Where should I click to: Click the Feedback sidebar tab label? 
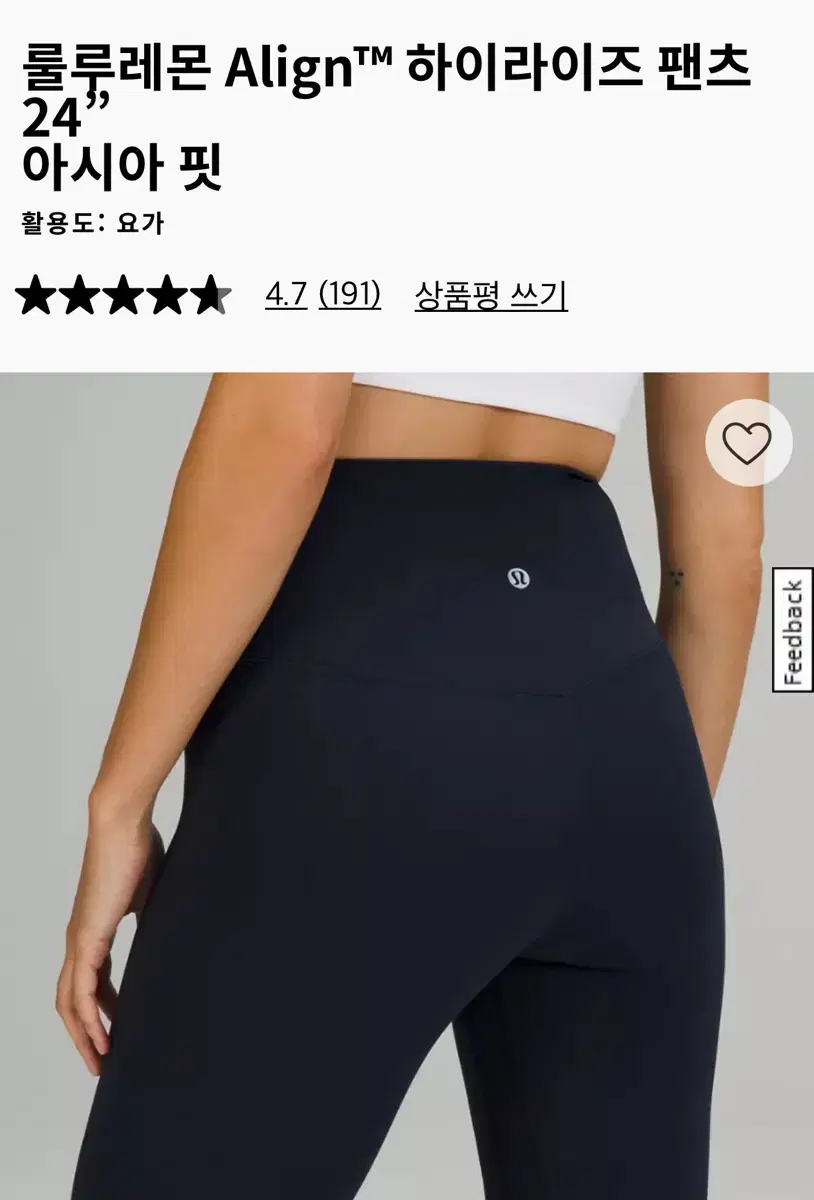click(793, 628)
